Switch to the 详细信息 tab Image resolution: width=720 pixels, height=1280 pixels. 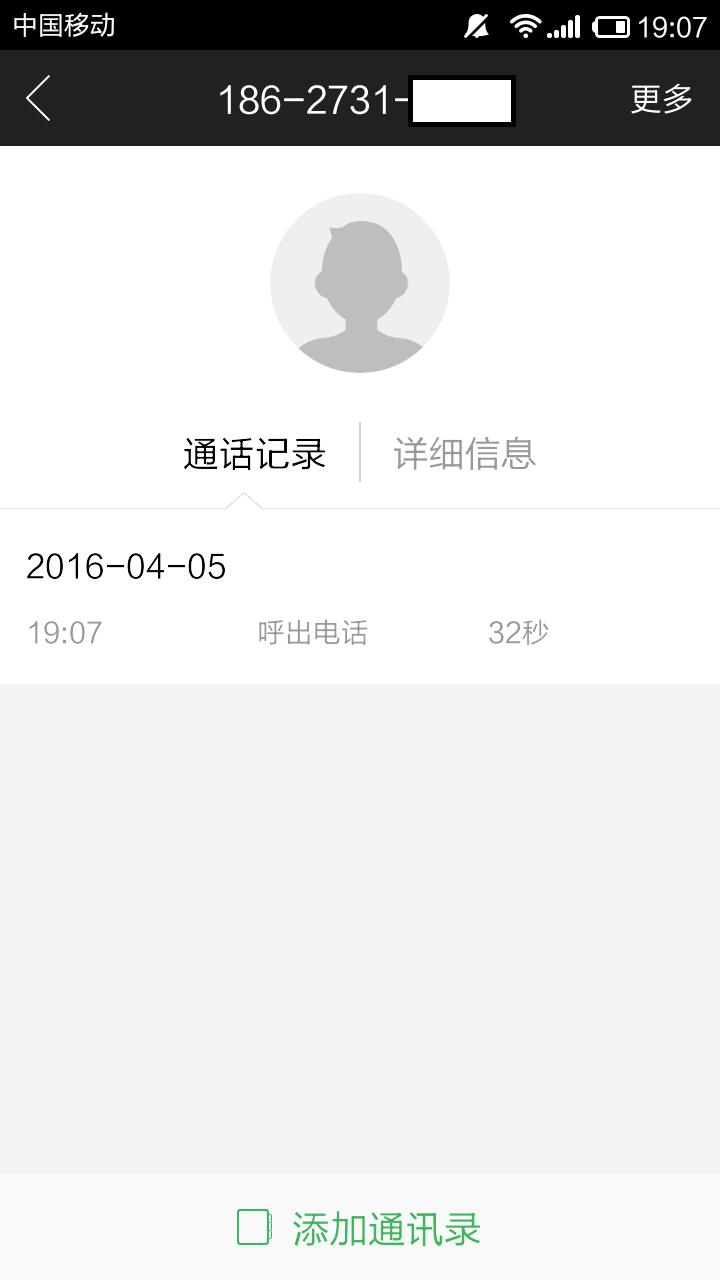(x=465, y=453)
